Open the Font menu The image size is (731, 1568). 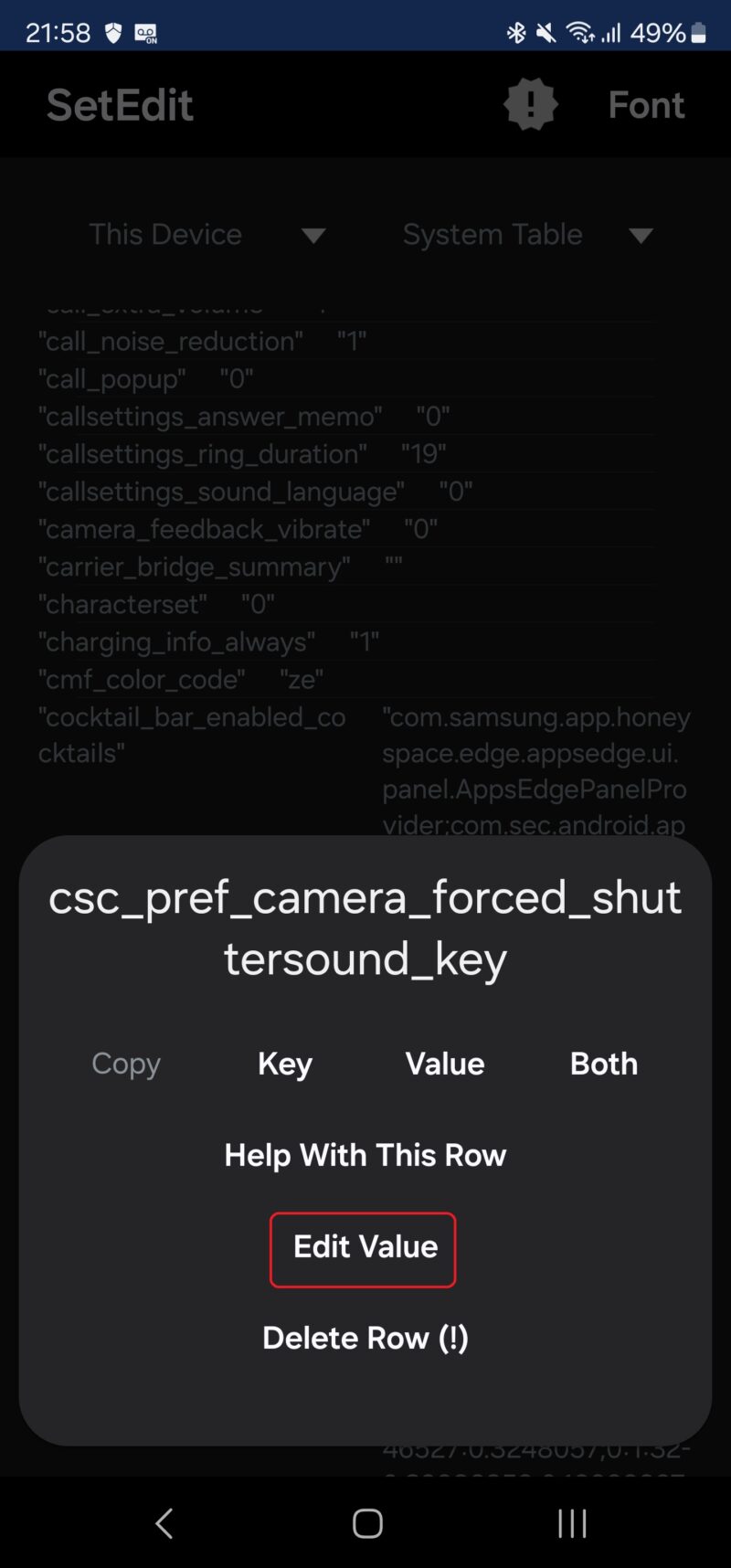(x=645, y=104)
